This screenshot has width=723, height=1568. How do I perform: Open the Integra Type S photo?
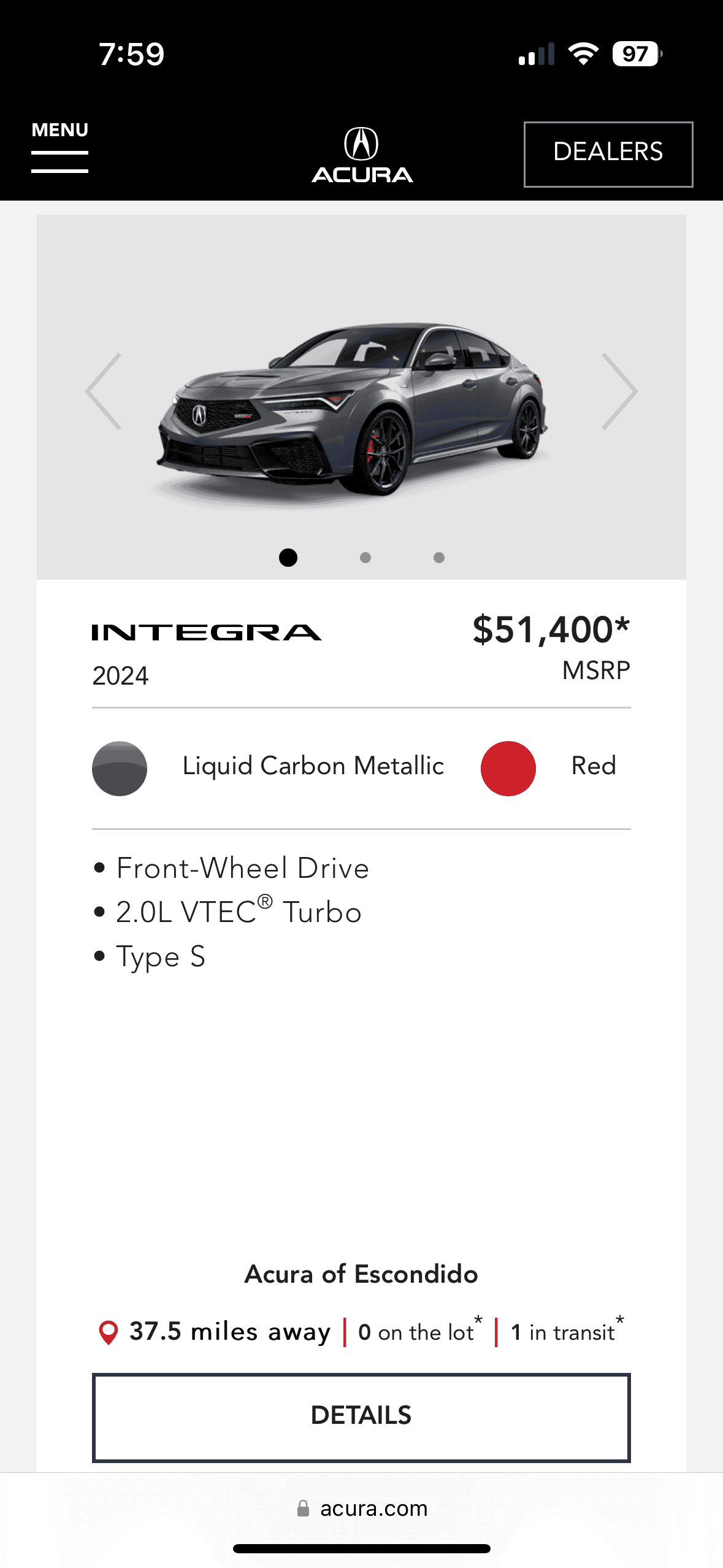[x=353, y=408]
